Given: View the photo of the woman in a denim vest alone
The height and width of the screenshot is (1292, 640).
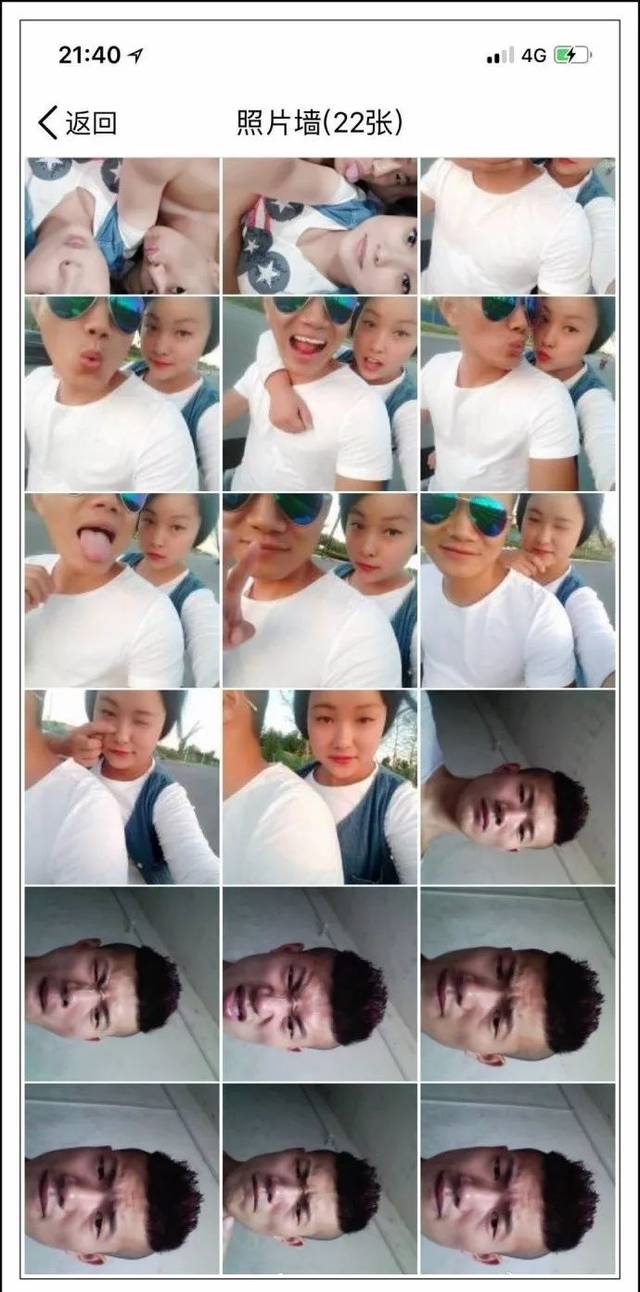Looking at the screenshot, I should point(319,786).
